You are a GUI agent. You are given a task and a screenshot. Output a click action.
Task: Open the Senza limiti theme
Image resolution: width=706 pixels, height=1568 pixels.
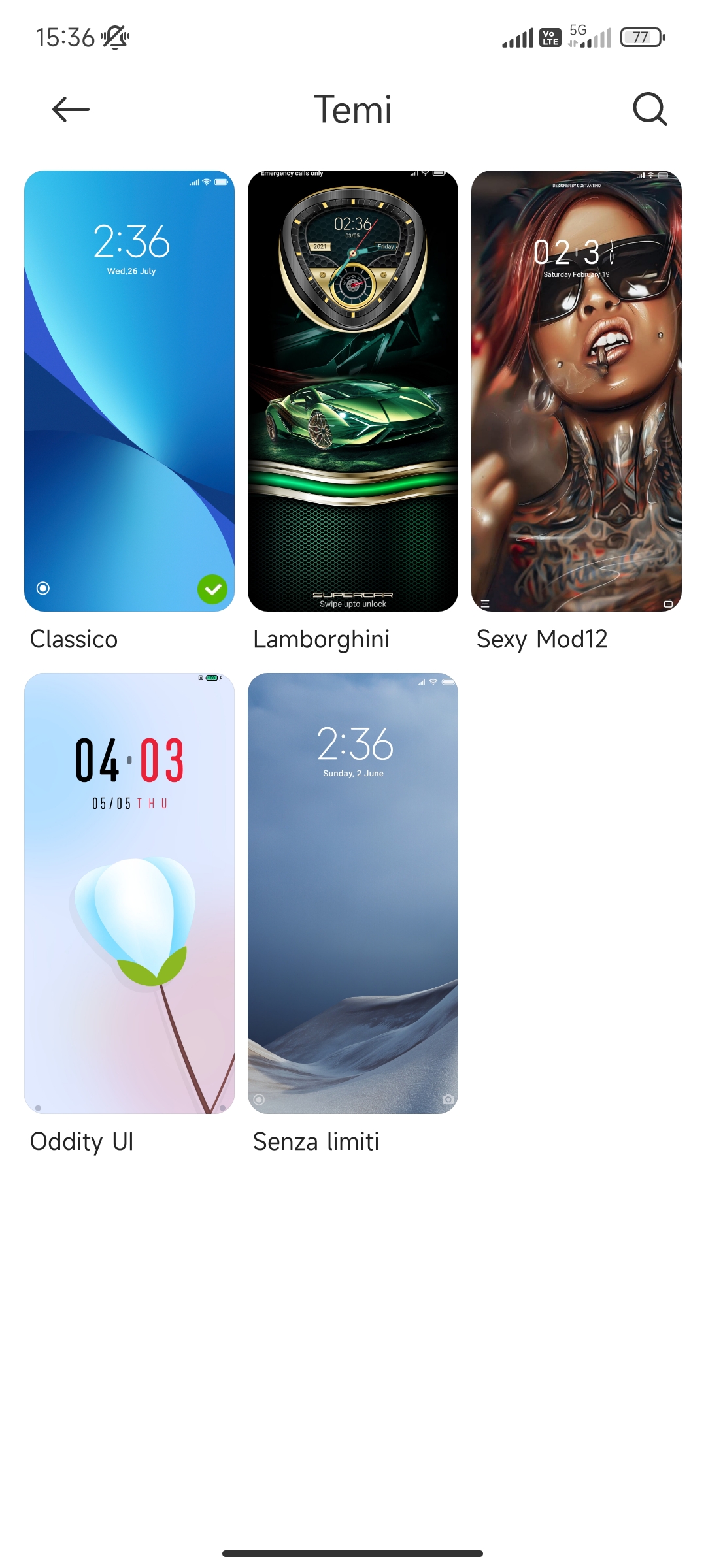pyautogui.click(x=353, y=893)
